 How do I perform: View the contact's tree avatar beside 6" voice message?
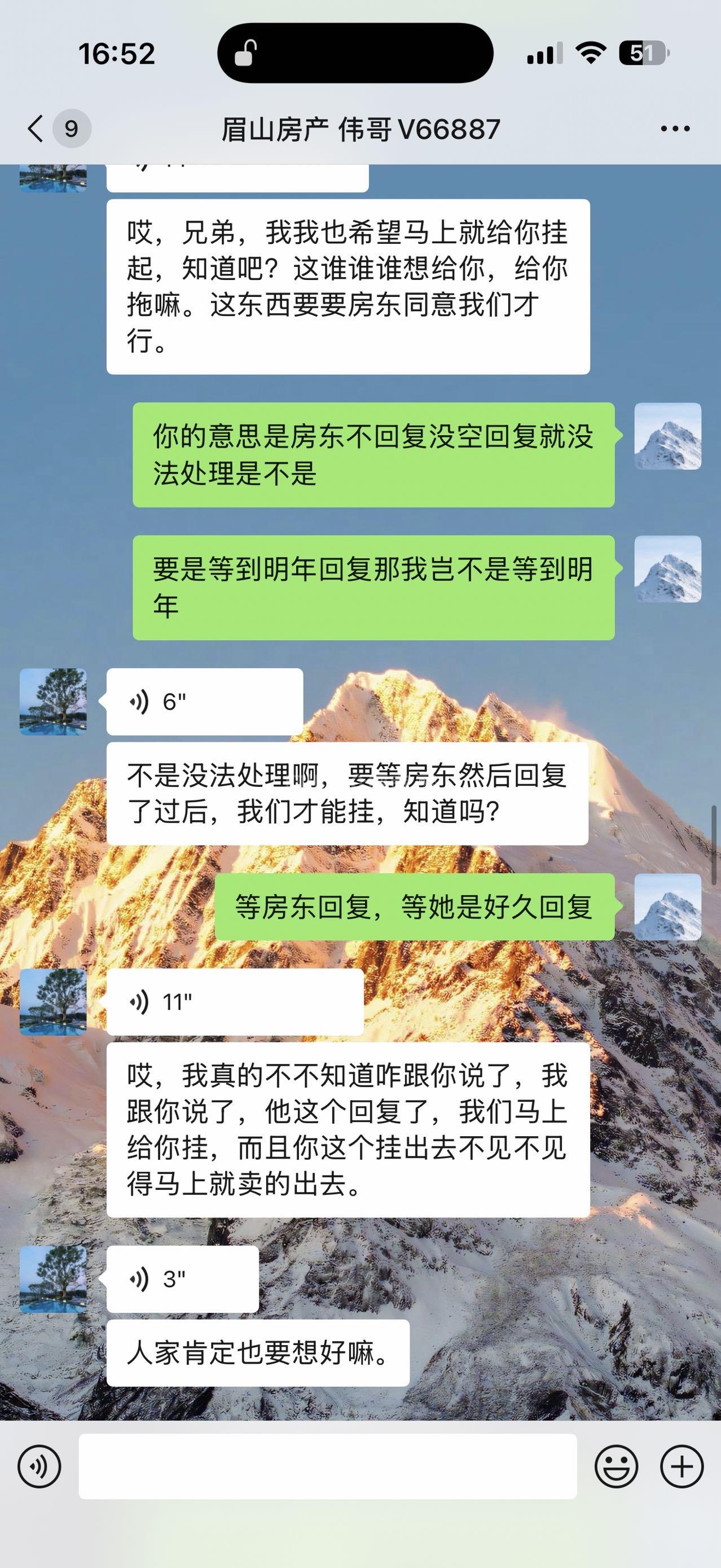(x=53, y=702)
